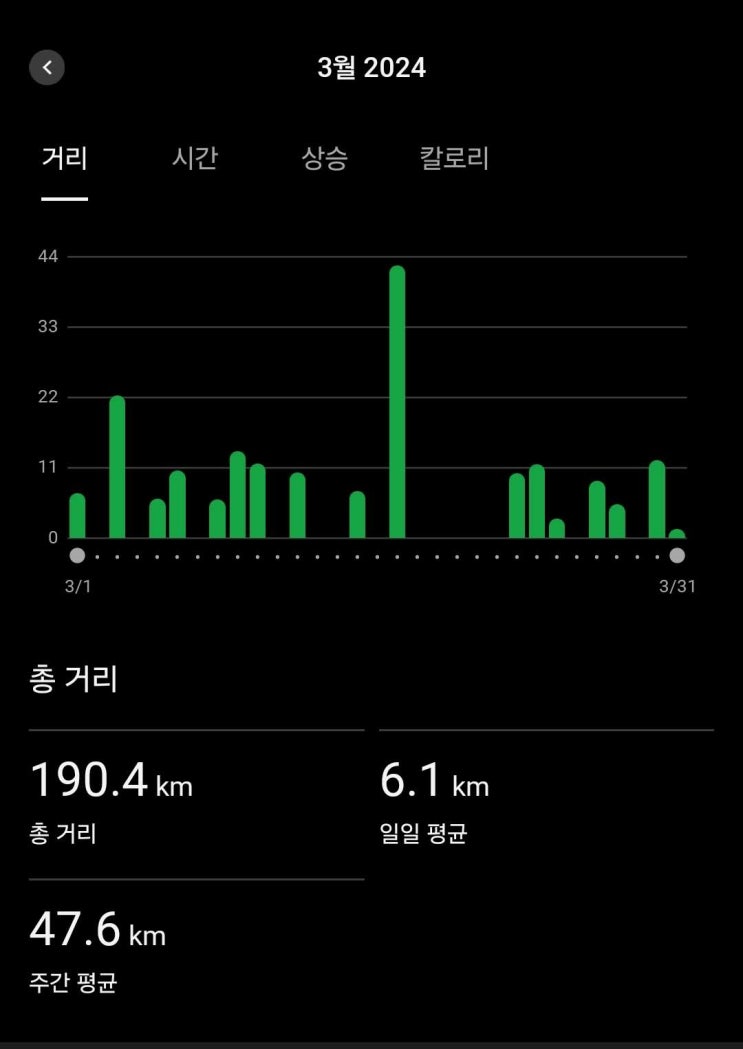Switch to the 시간 tab

coord(195,158)
